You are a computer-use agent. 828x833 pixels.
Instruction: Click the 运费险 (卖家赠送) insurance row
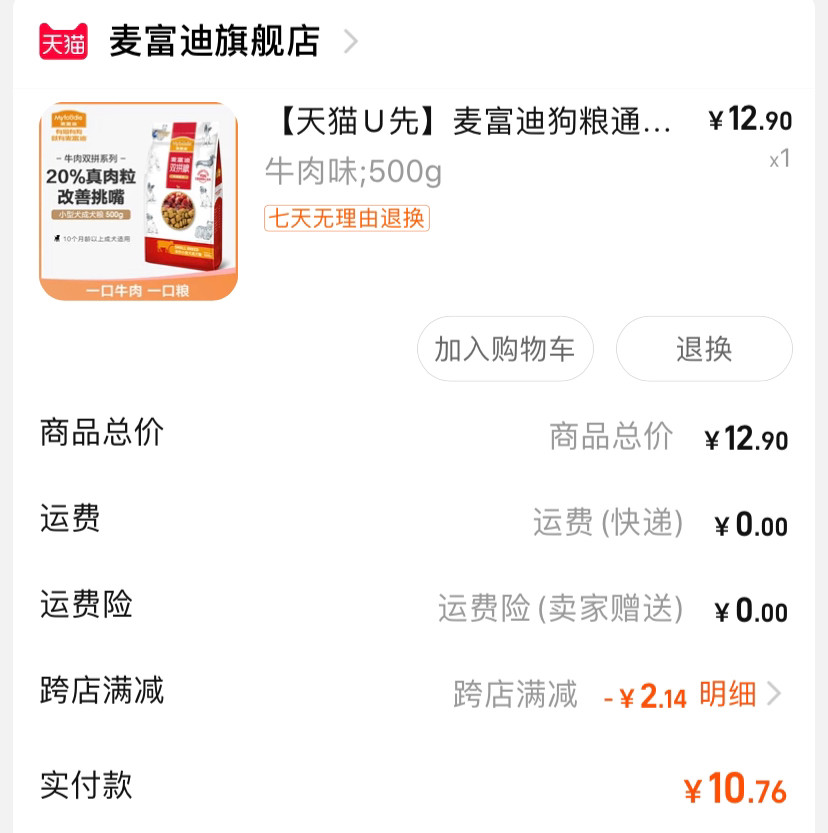click(559, 607)
